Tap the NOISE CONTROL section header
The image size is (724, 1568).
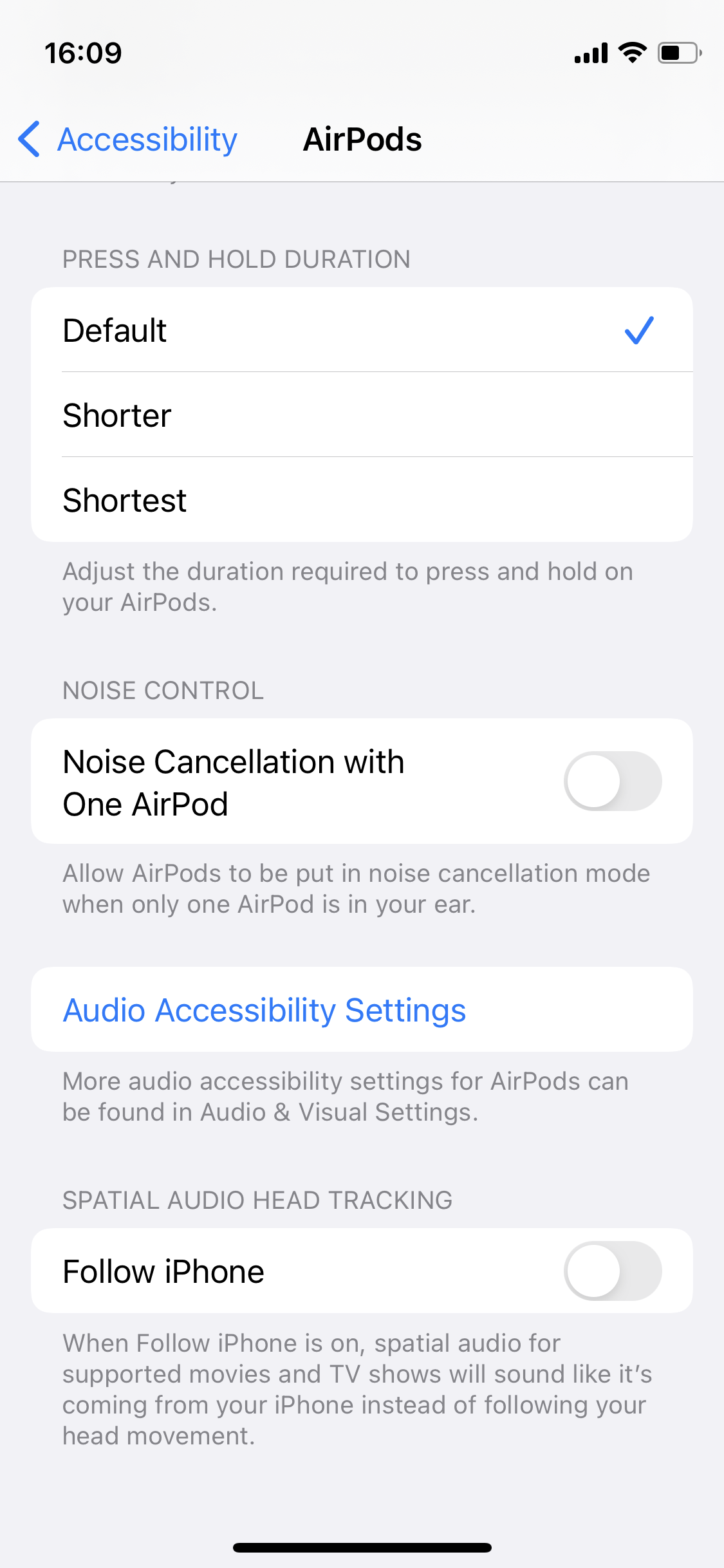point(163,690)
